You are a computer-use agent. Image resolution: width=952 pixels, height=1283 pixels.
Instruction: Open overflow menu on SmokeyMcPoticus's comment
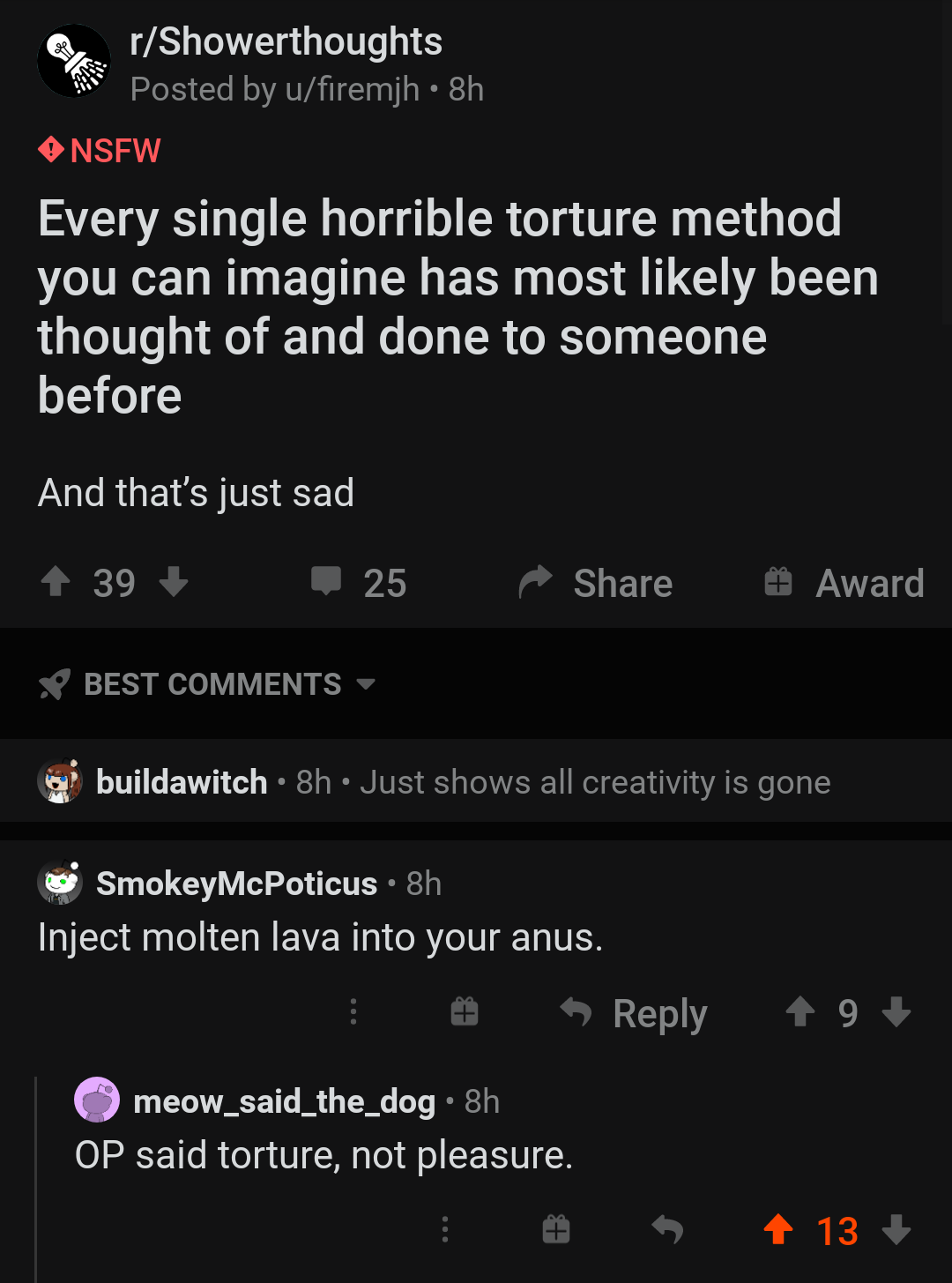[353, 1011]
